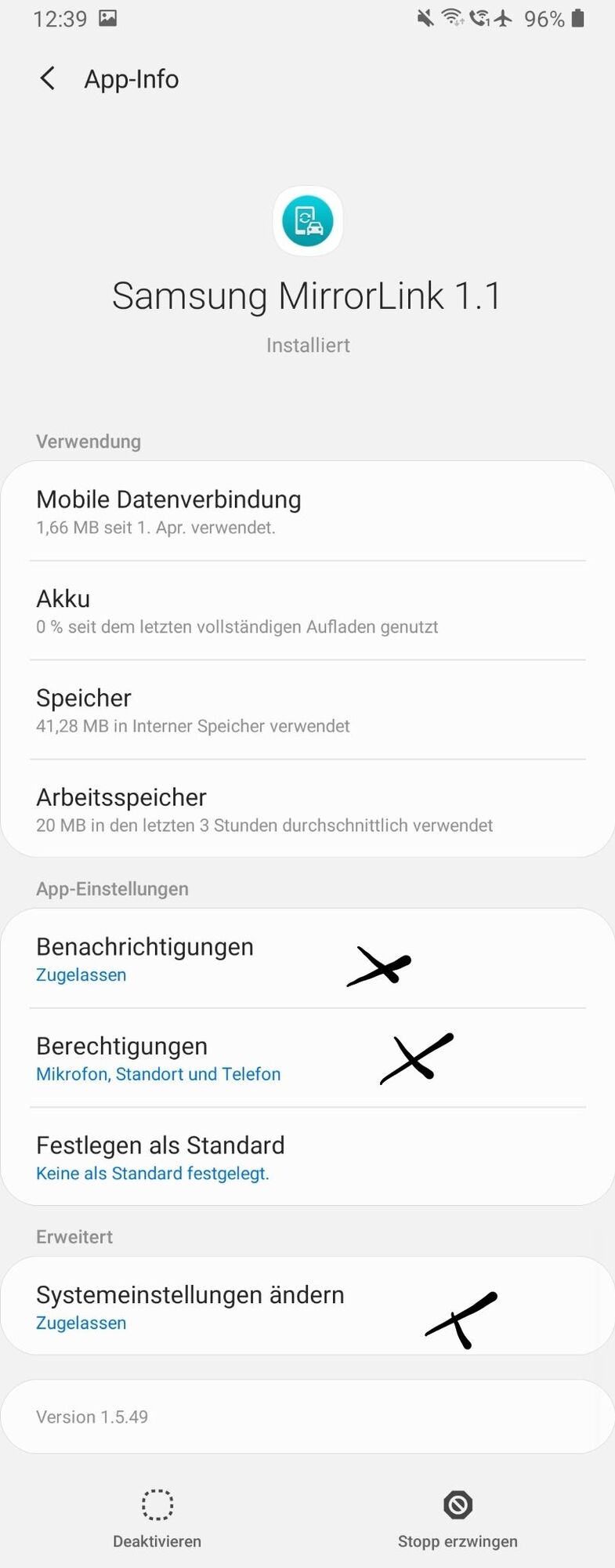This screenshot has height=1568, width=615.
Task: Tap Deaktivieren to disable the app
Action: click(x=157, y=1518)
